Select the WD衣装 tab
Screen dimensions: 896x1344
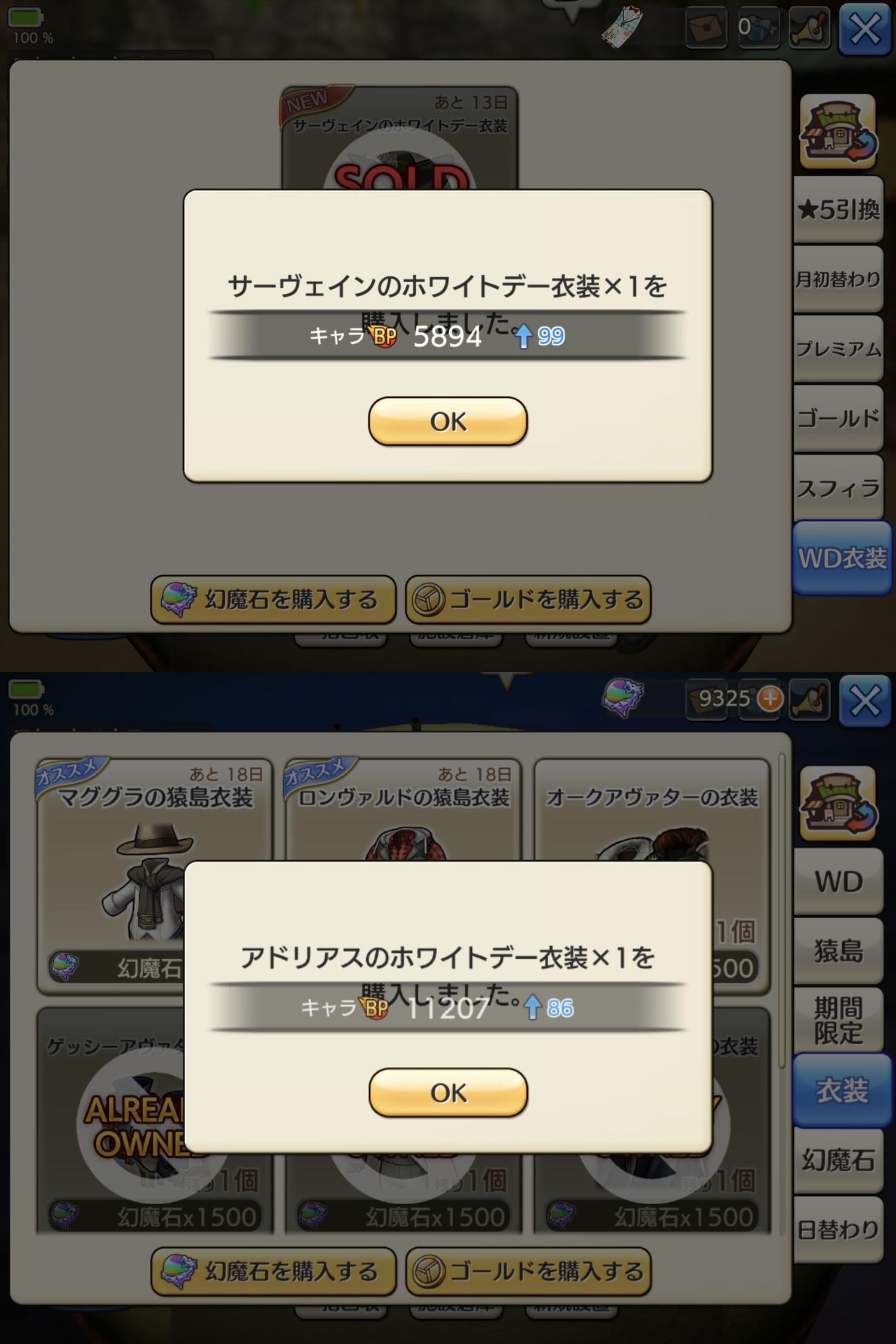coord(841,558)
